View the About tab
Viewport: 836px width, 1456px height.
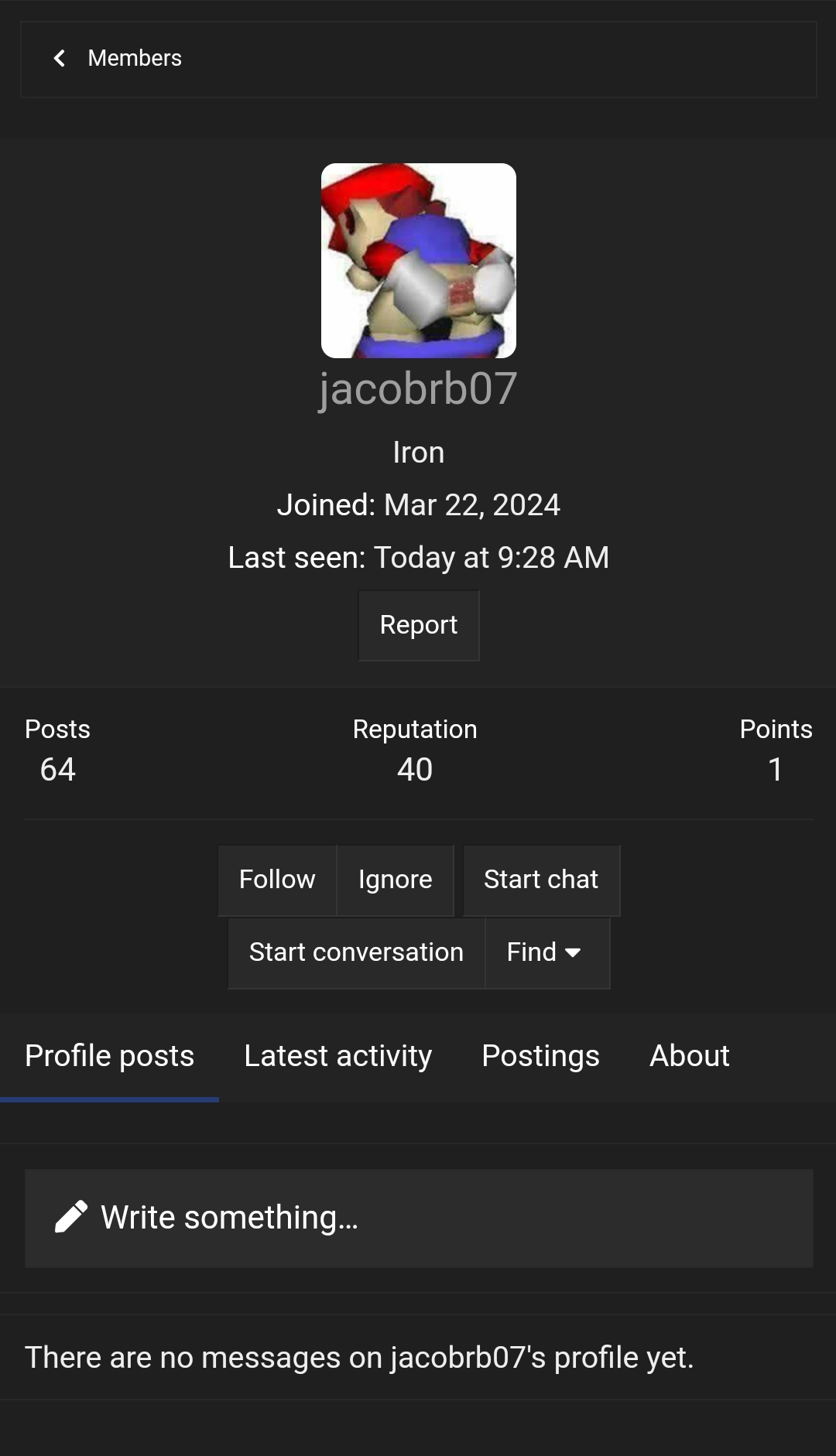coord(688,1055)
